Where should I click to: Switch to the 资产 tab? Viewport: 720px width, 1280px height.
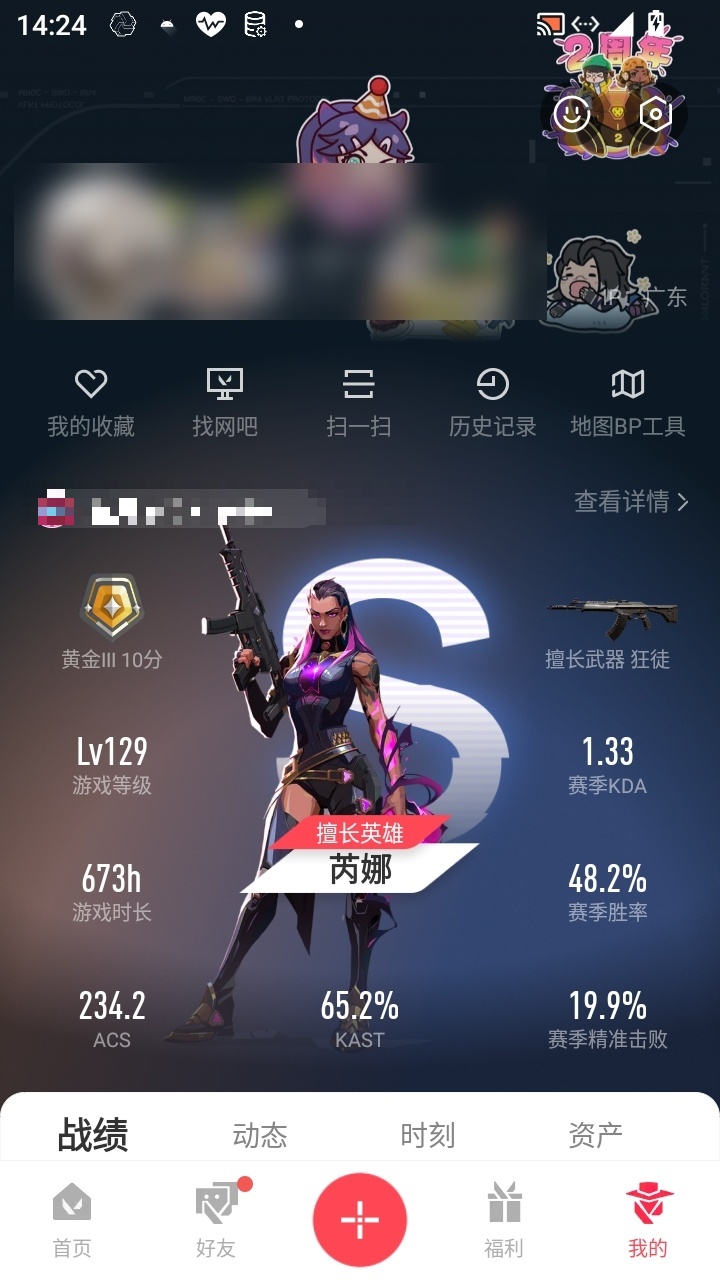[596, 1135]
